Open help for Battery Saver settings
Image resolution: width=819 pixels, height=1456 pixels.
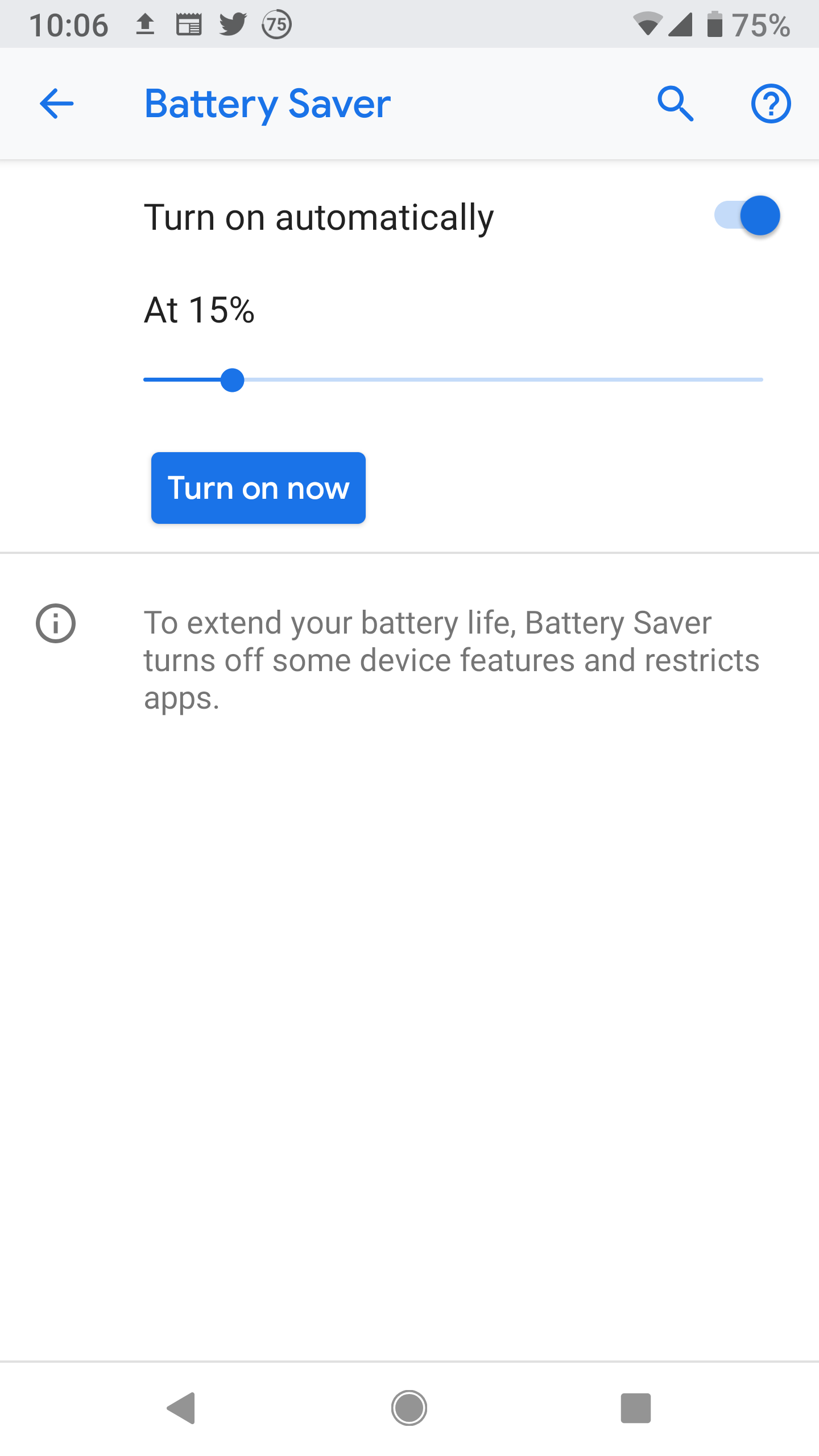[771, 104]
